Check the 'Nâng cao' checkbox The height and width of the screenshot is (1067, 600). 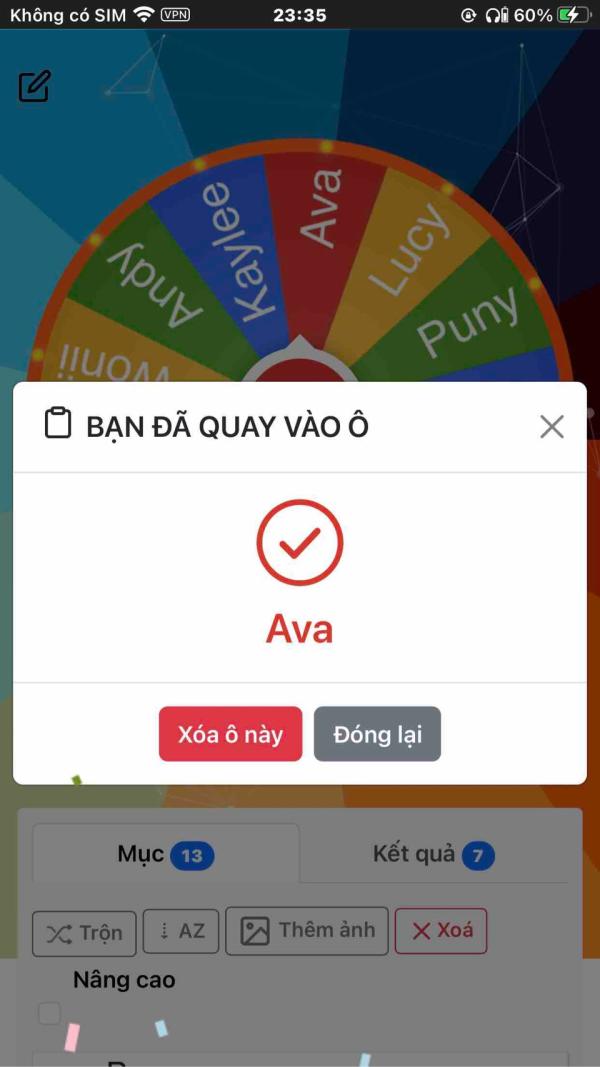pyautogui.click(x=49, y=1013)
